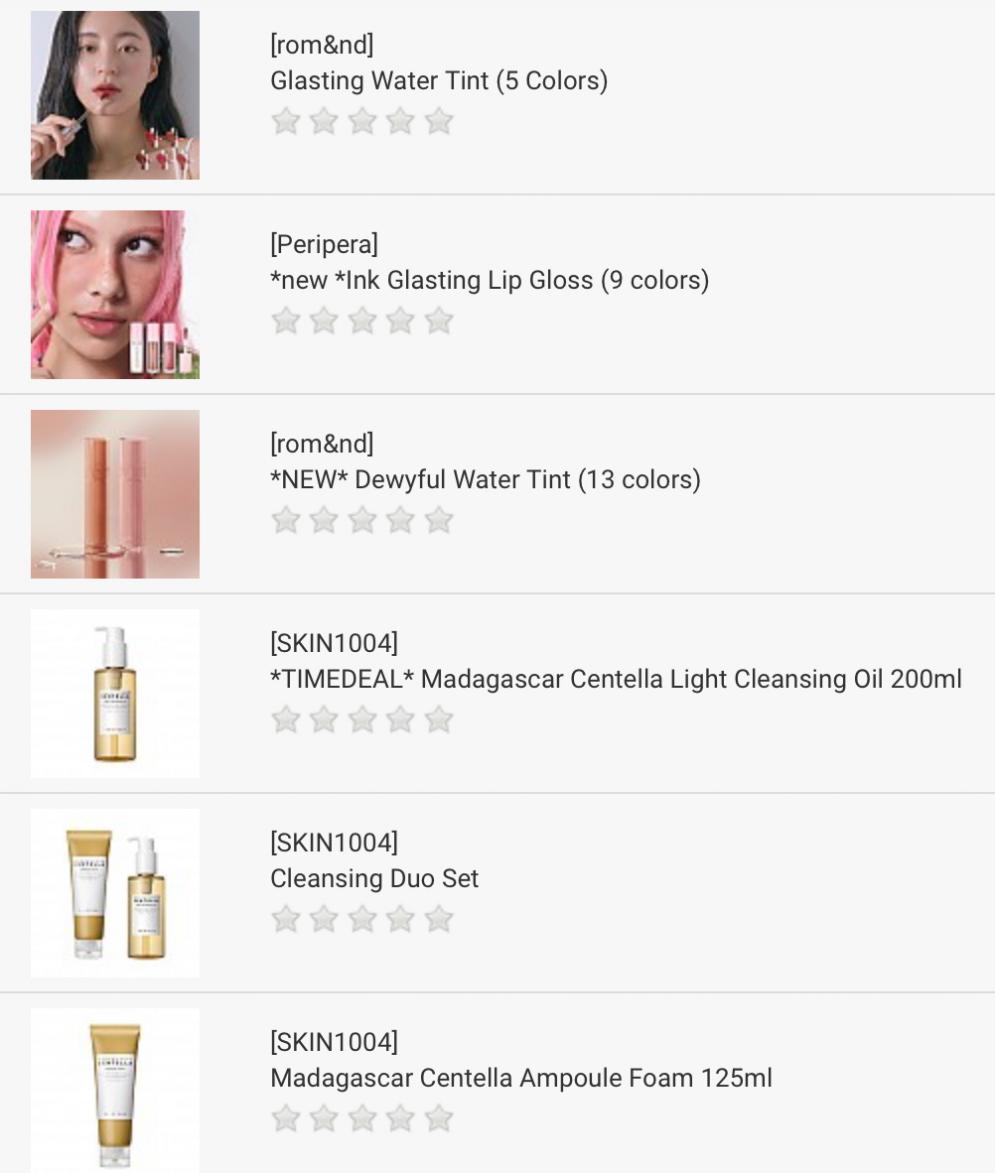Select rom&nd Dewyful Water Tint listing
995x1173 pixels.
point(485,479)
